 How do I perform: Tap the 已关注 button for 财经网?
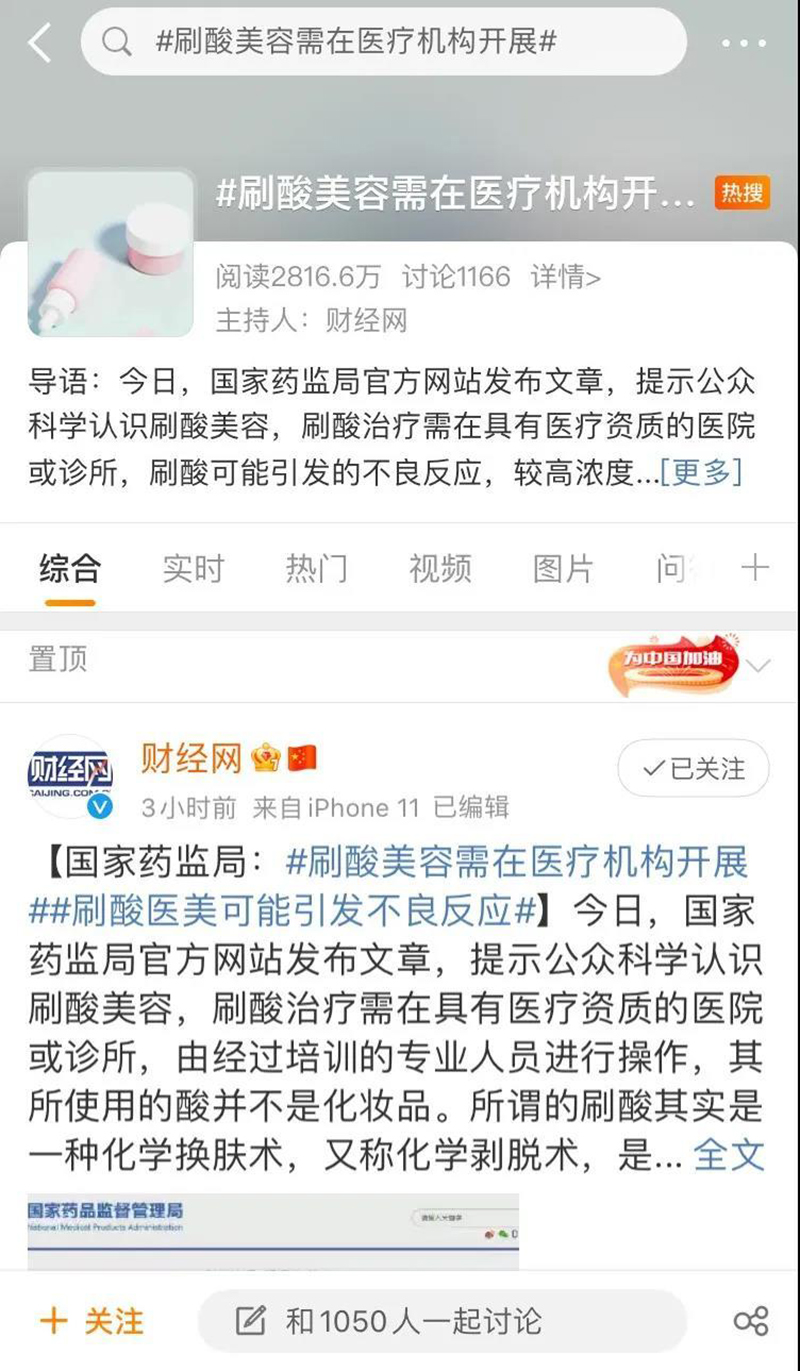tap(693, 768)
